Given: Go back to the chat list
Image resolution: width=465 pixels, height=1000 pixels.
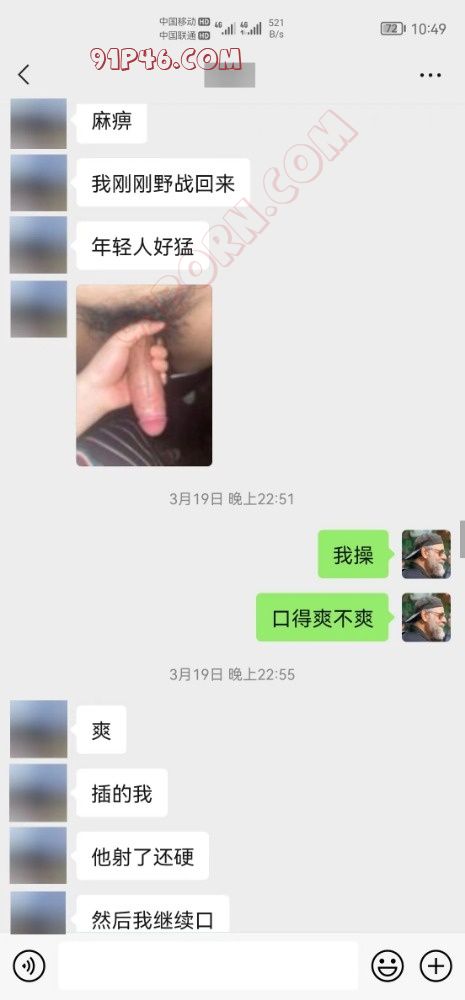Looking at the screenshot, I should [24, 75].
